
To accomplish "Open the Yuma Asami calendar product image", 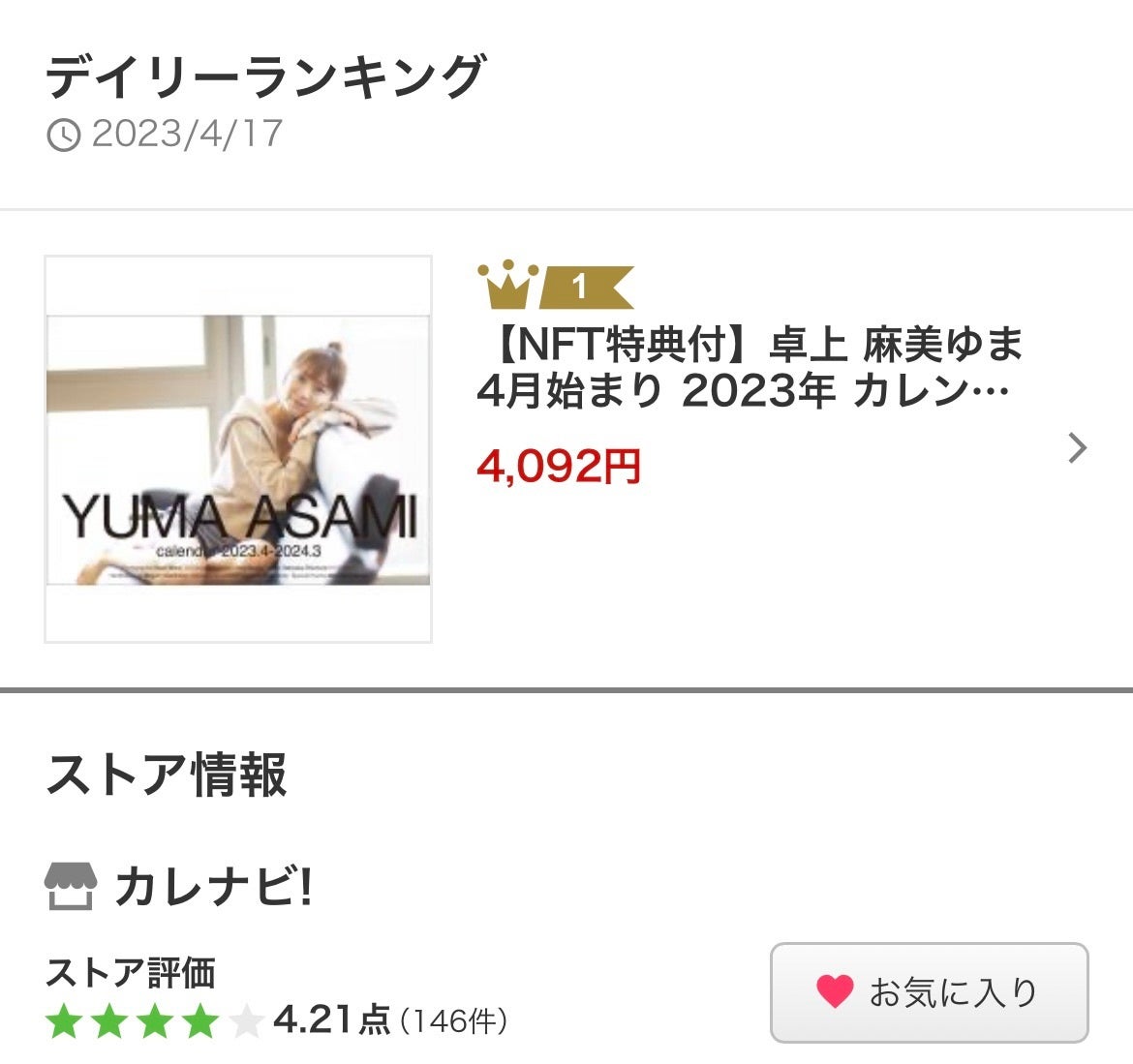I will tap(238, 449).
